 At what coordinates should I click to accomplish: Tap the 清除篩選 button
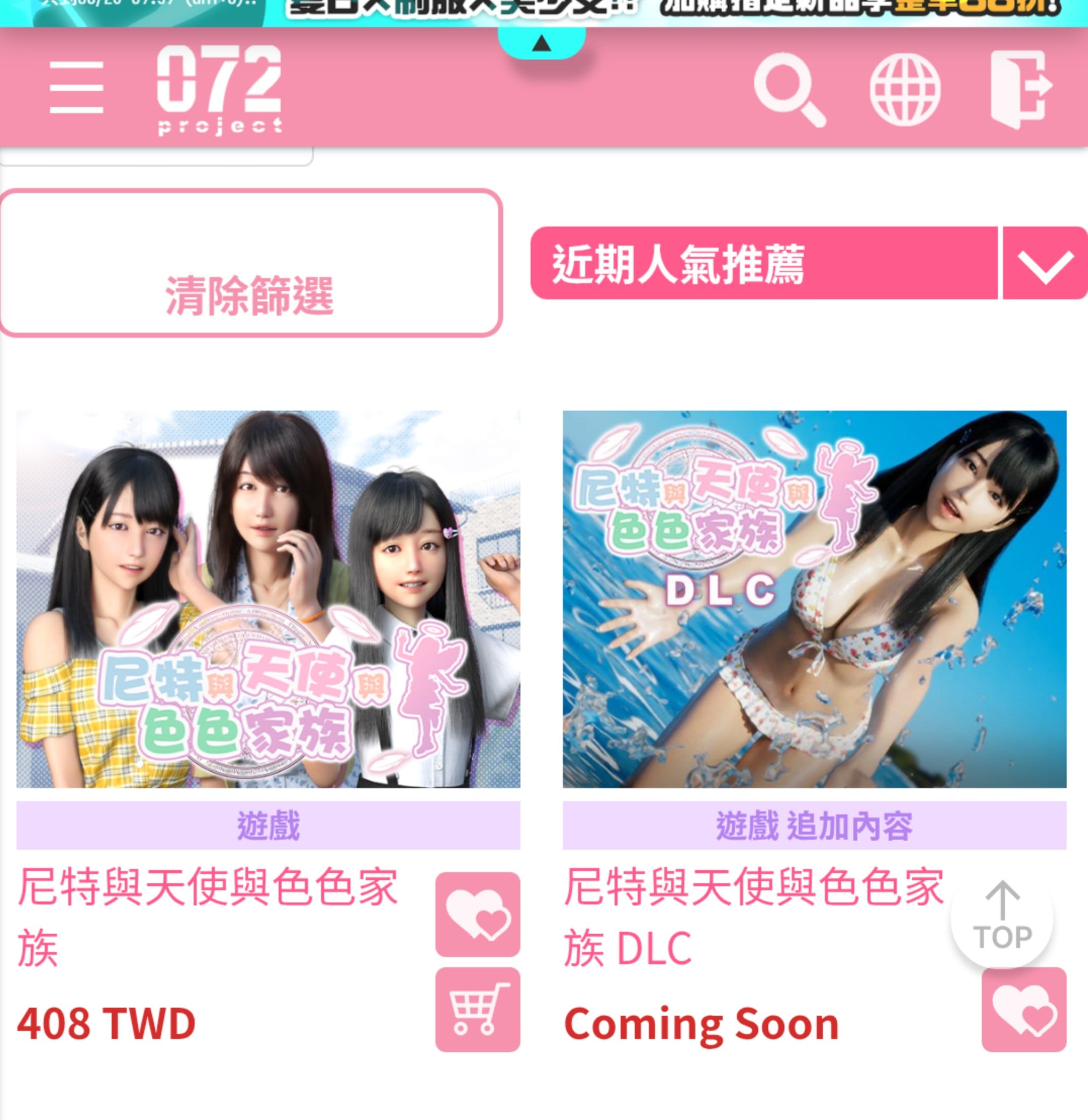250,263
